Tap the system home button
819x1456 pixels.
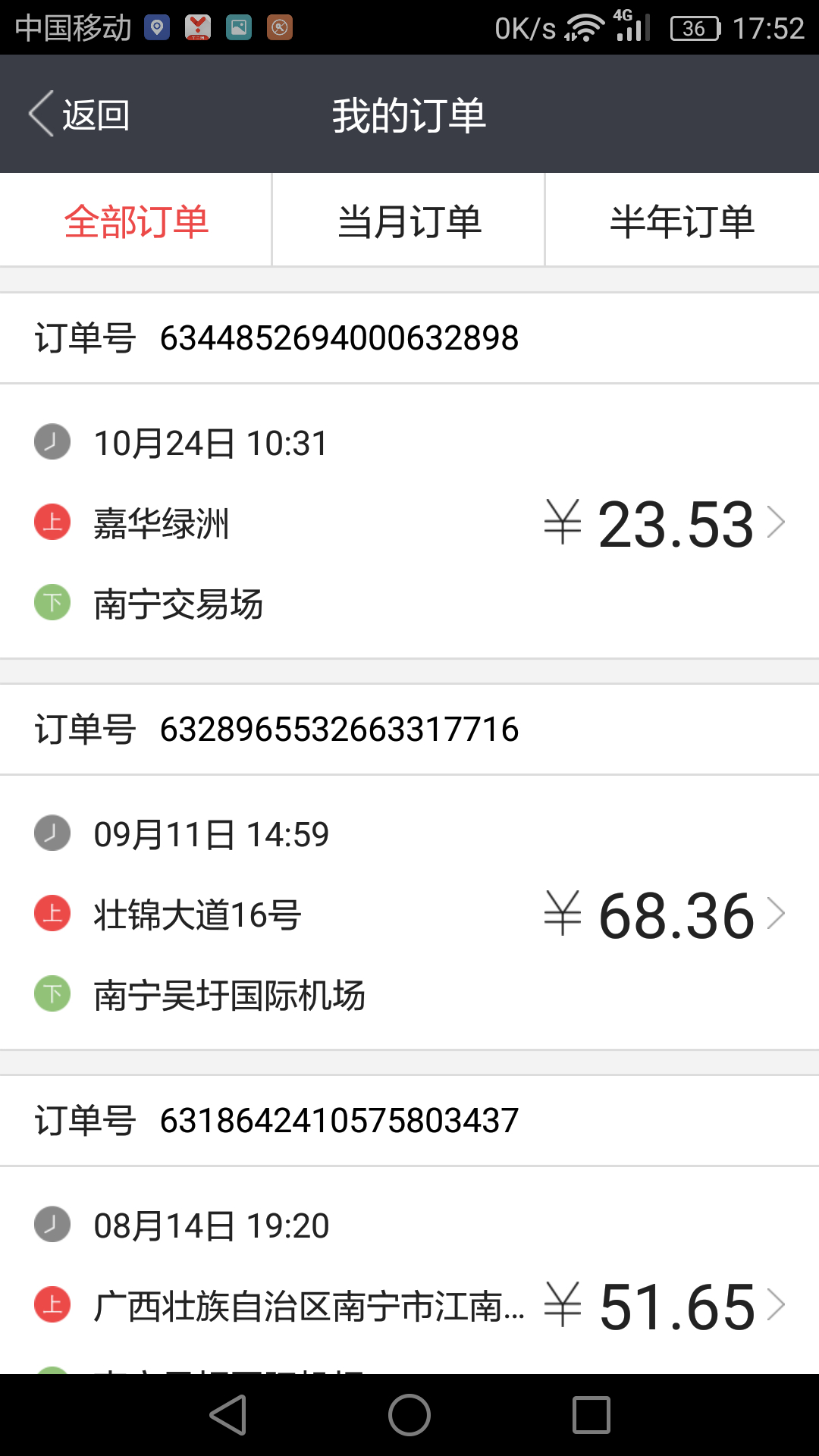click(x=409, y=1415)
